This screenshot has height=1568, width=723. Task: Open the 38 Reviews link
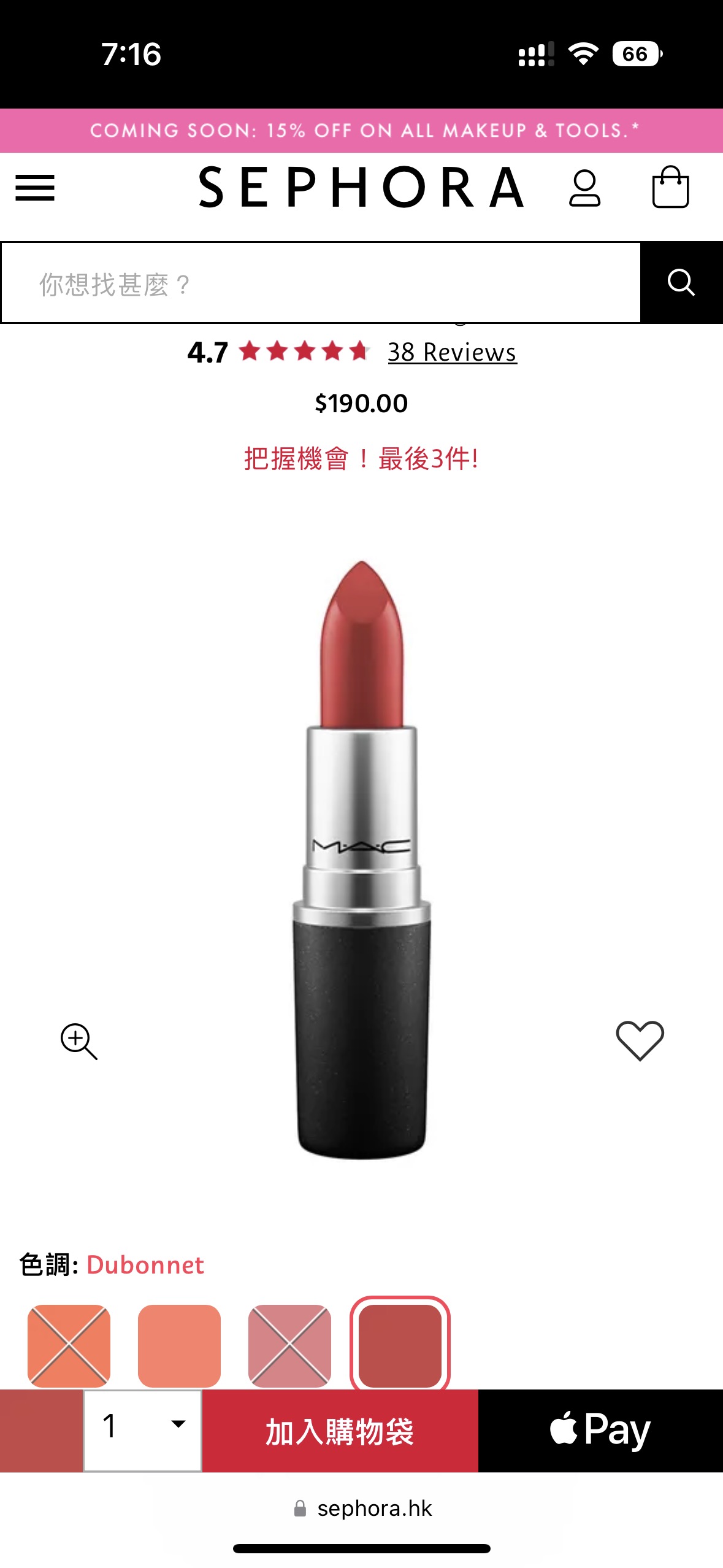click(x=450, y=352)
